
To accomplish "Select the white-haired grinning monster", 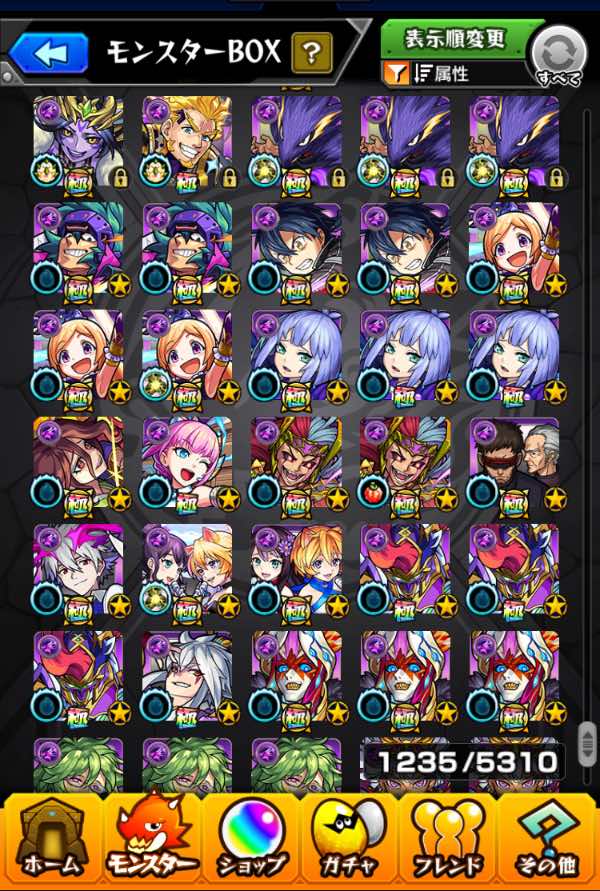I will [x=187, y=677].
